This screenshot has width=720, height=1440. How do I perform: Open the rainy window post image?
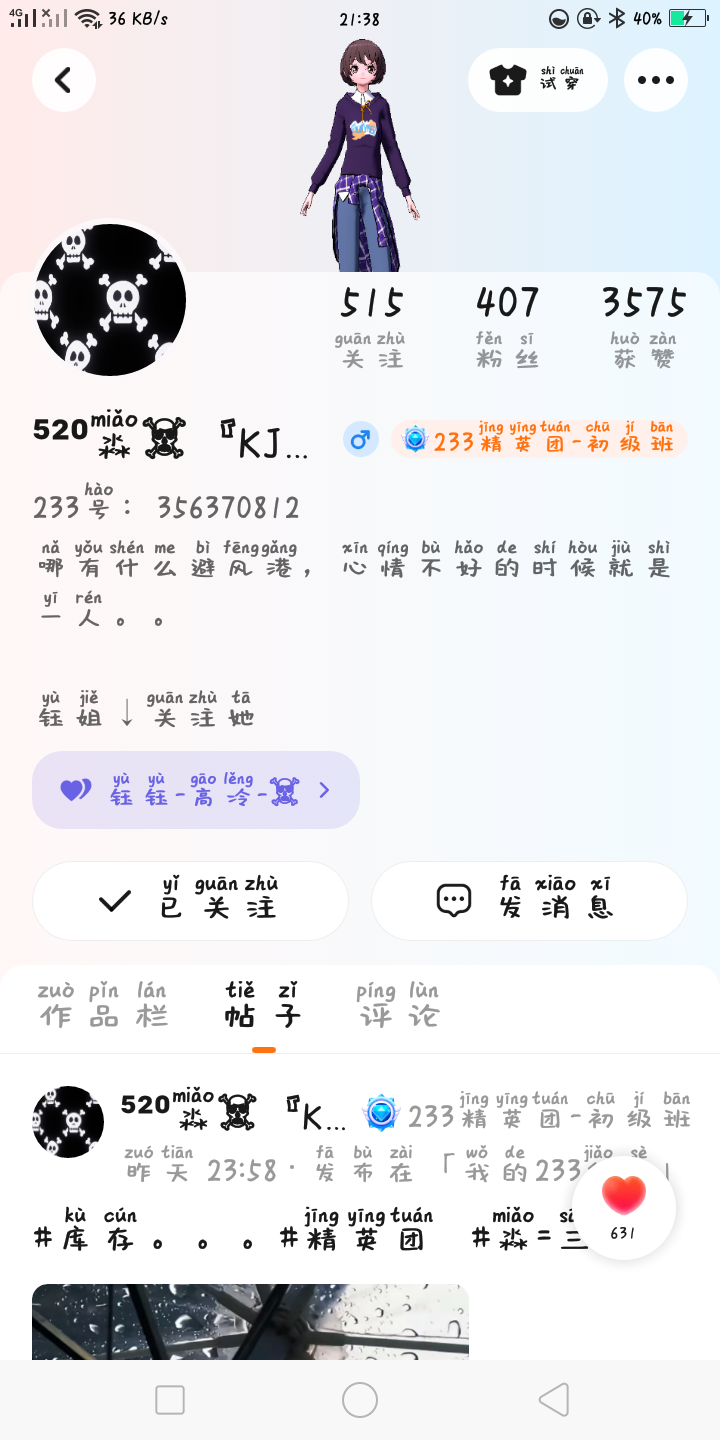[x=250, y=1321]
